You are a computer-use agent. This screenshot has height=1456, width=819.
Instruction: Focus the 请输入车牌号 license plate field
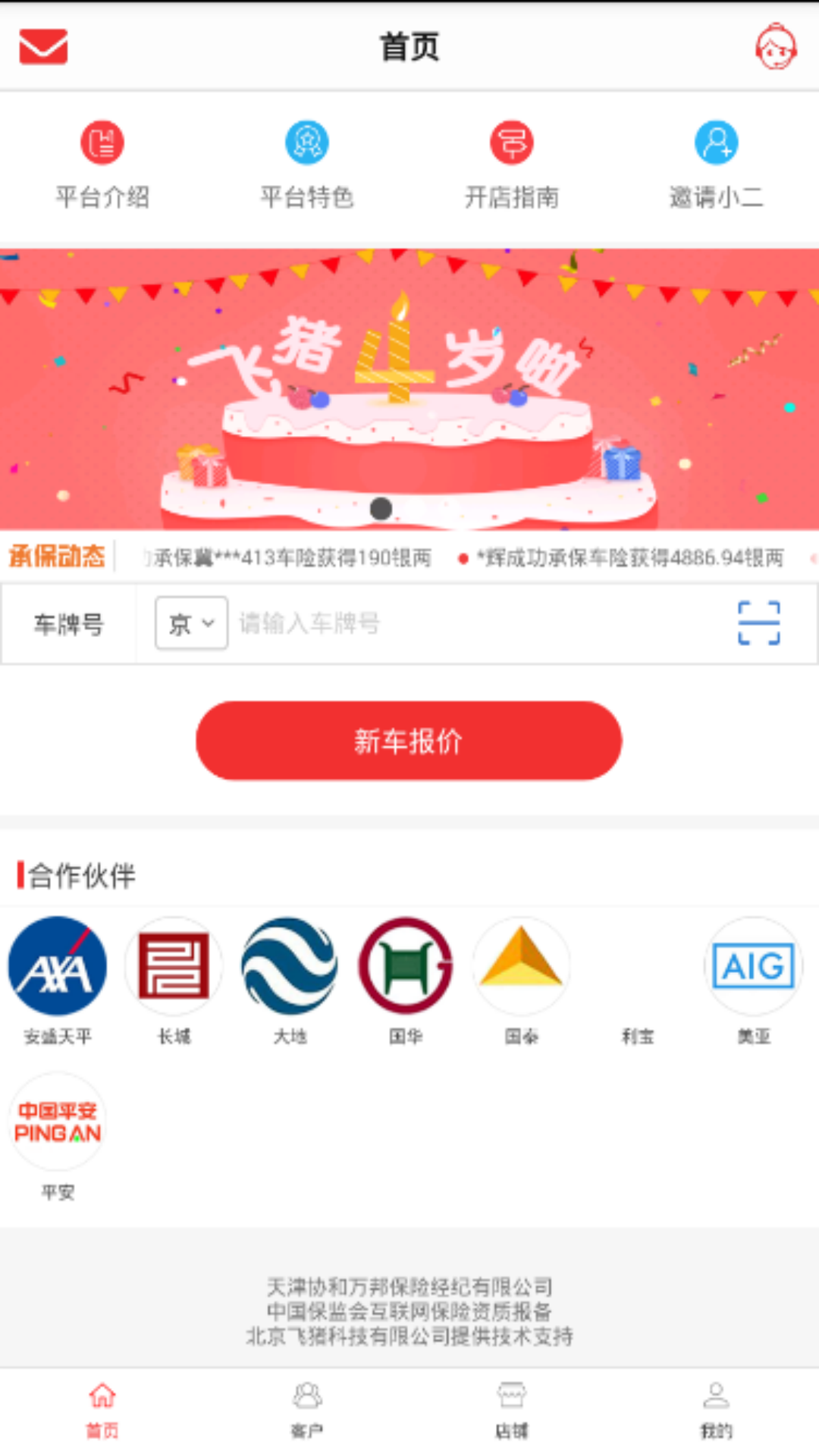point(470,623)
